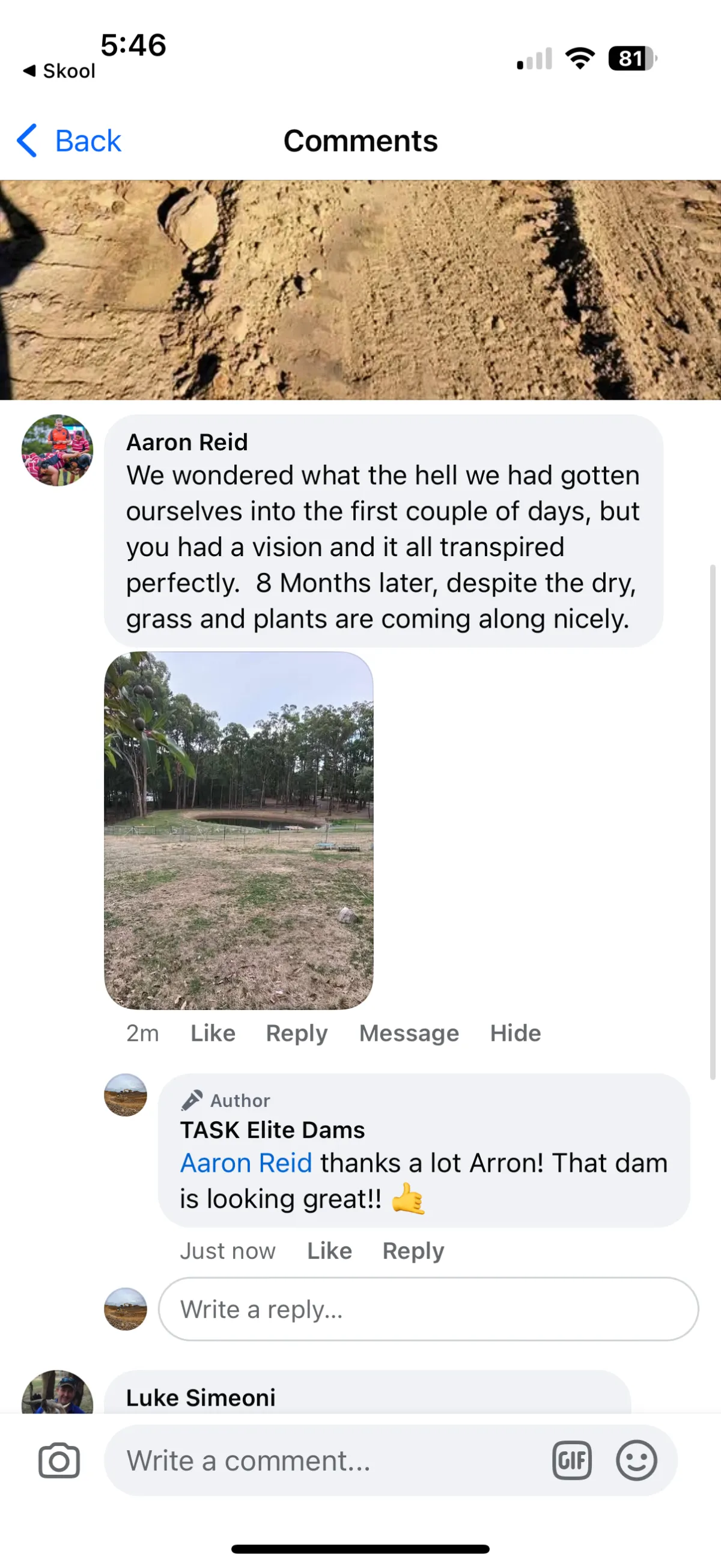Open the GIF picker
The image size is (721, 1568).
571,1460
